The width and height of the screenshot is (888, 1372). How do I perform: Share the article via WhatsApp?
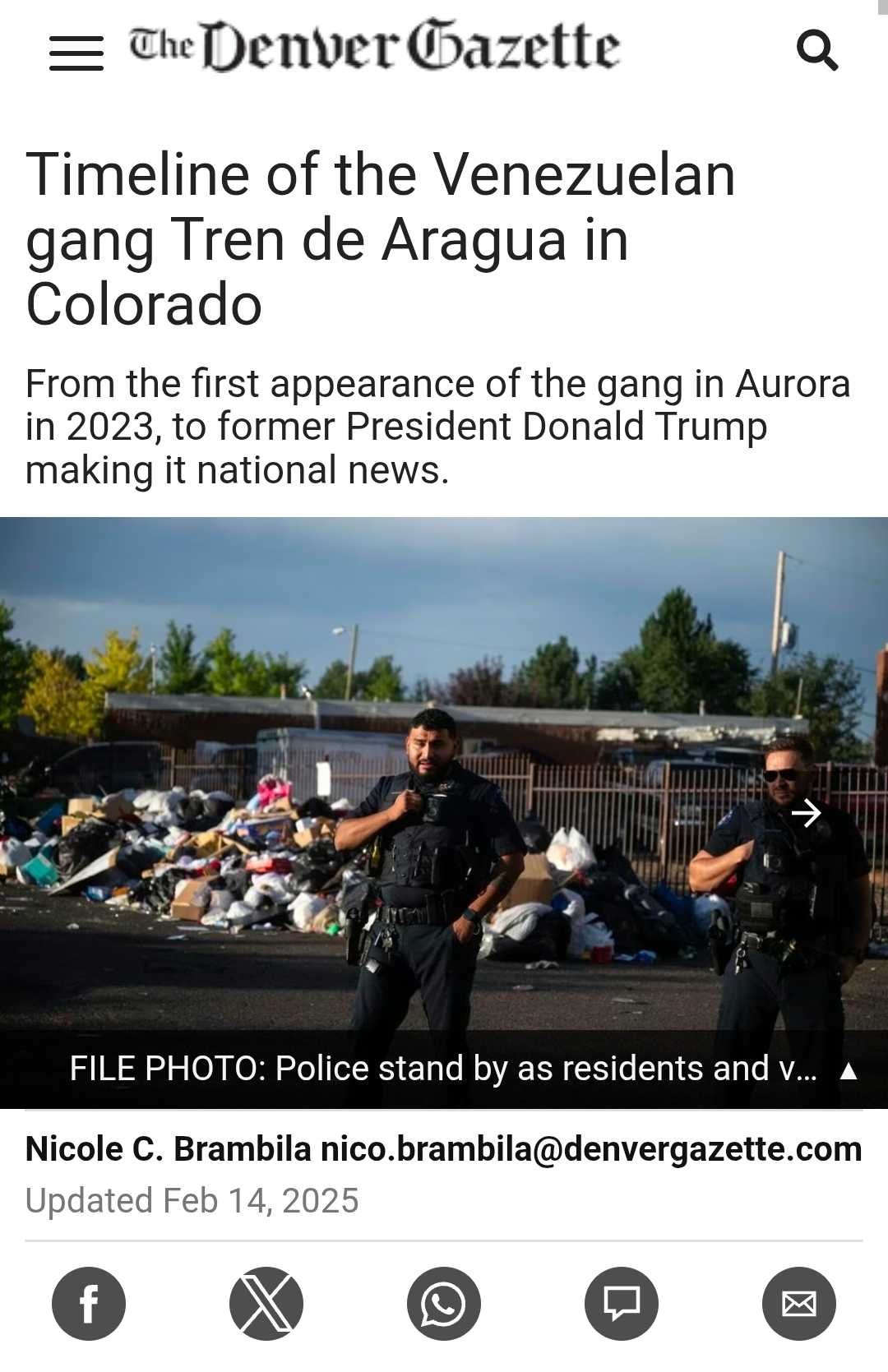click(444, 1304)
